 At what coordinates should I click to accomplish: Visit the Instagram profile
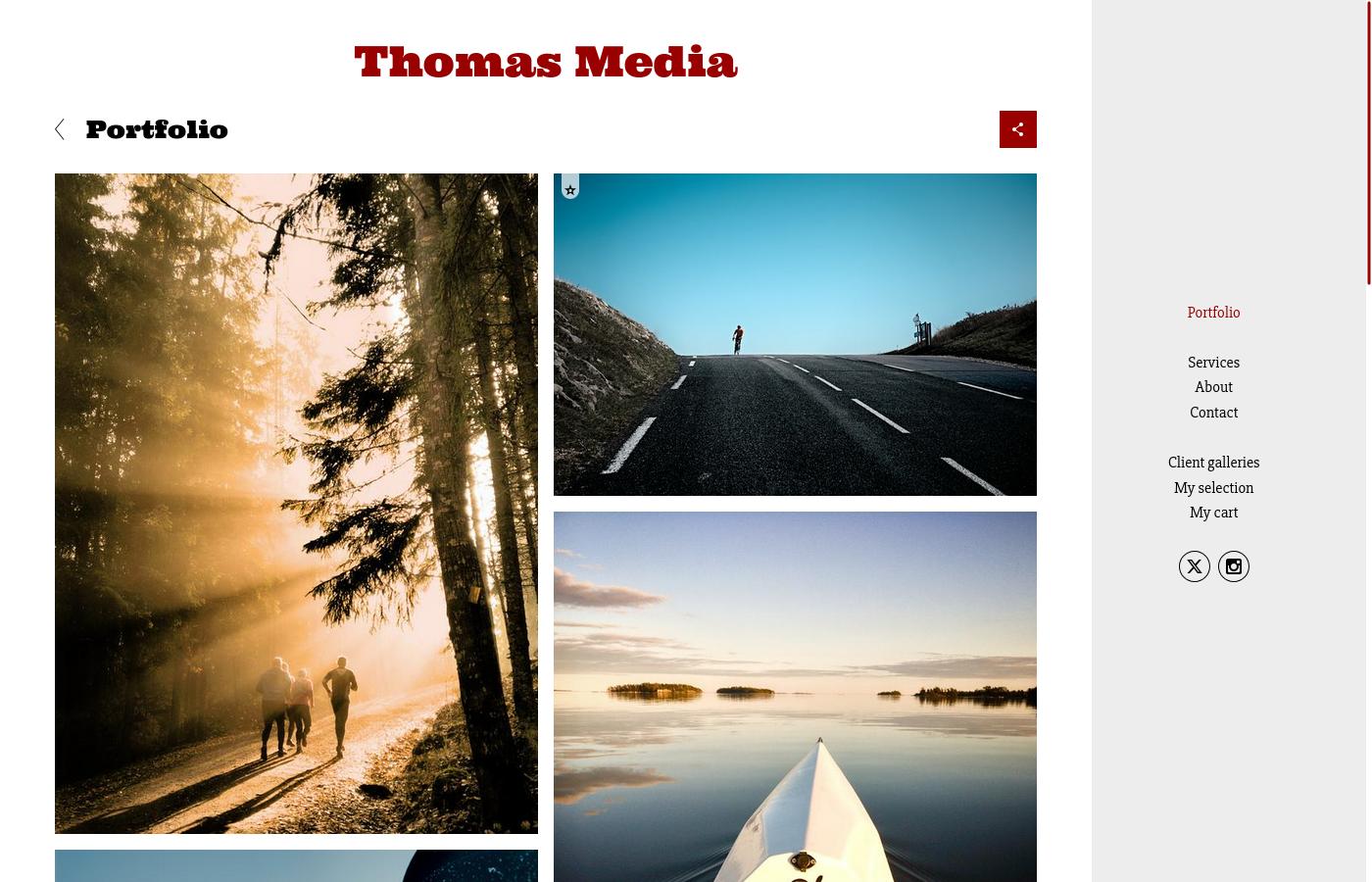[x=1233, y=566]
